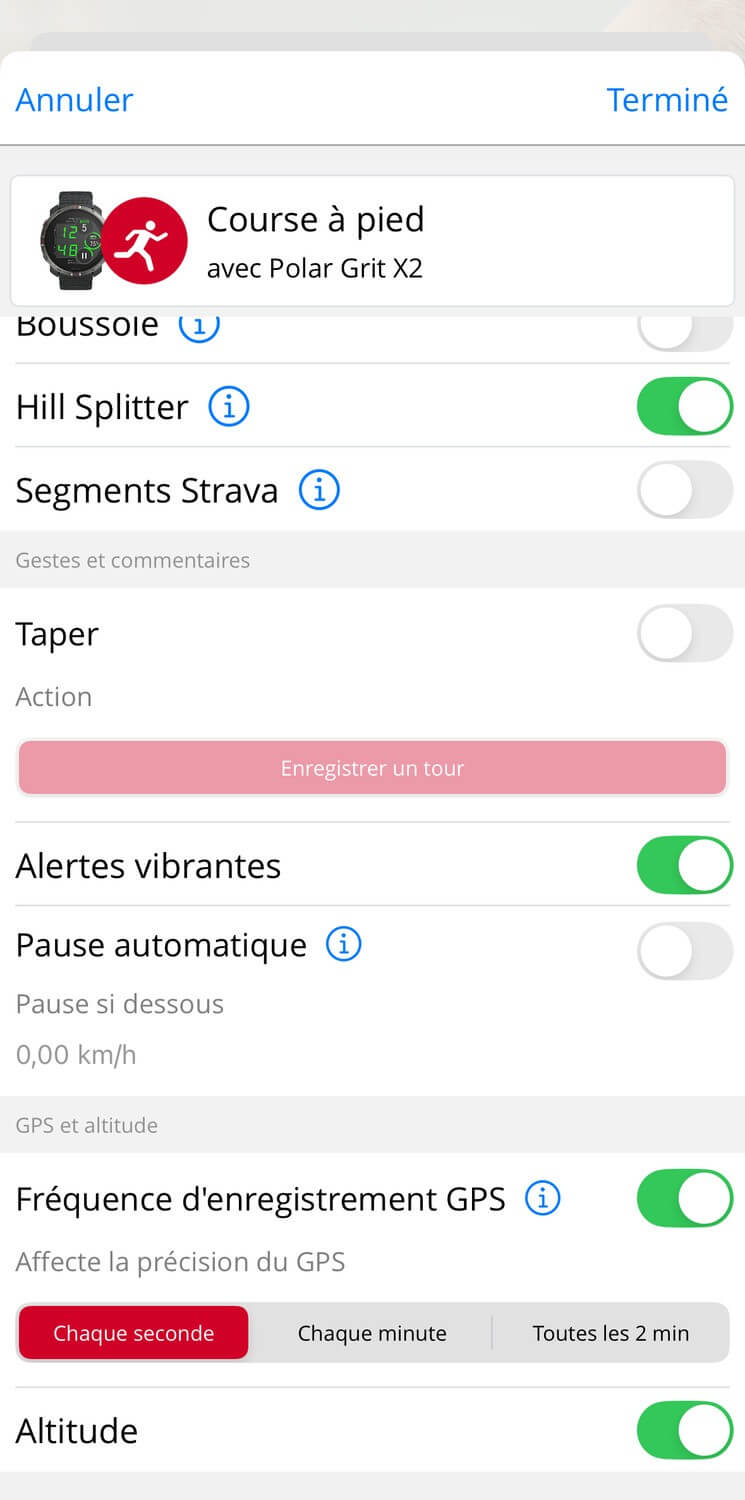Screen dimensions: 745x1500
Task: Turn off Alertes vibrantes
Action: point(685,865)
